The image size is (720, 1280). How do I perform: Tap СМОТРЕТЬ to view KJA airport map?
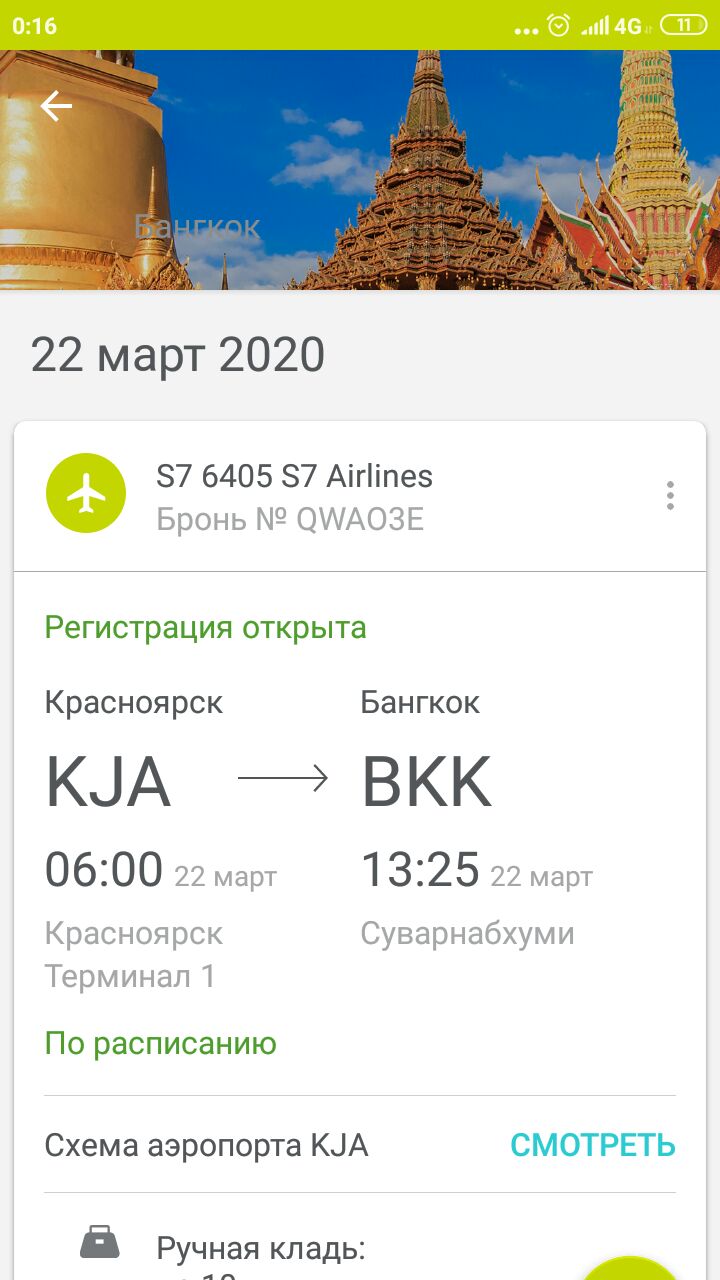pyautogui.click(x=593, y=1145)
